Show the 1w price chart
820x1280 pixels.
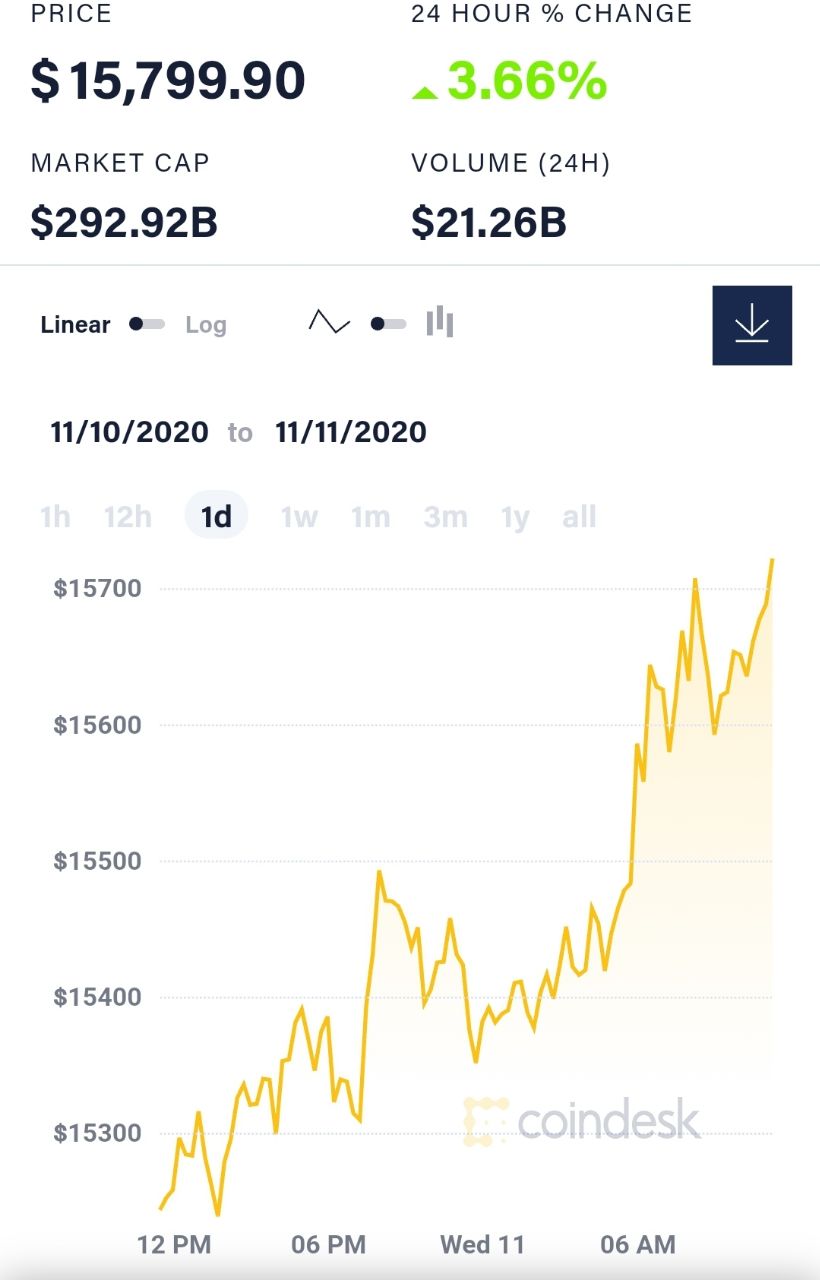coord(299,517)
